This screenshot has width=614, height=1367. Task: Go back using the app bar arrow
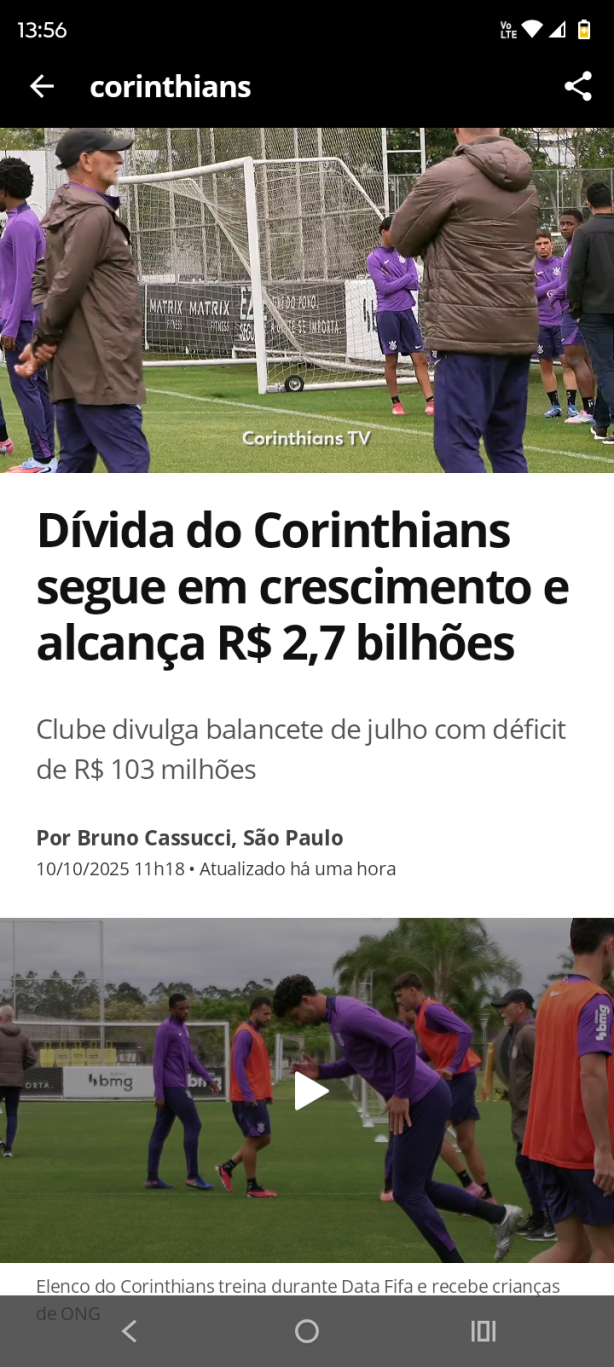point(41,87)
